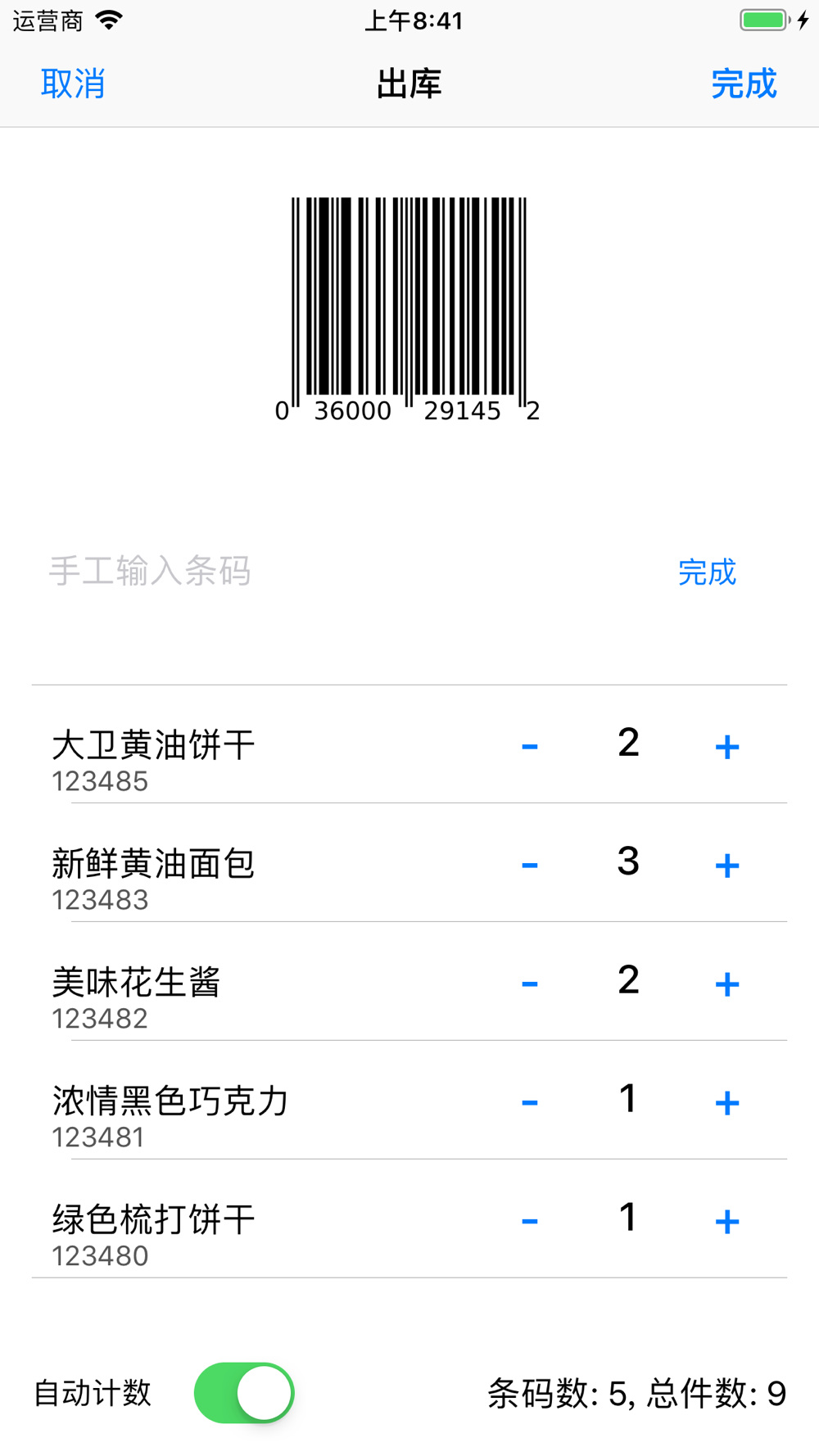Decrease quantity of 绿色梳打饼干
Image resolution: width=819 pixels, height=1456 pixels.
coord(530,1221)
